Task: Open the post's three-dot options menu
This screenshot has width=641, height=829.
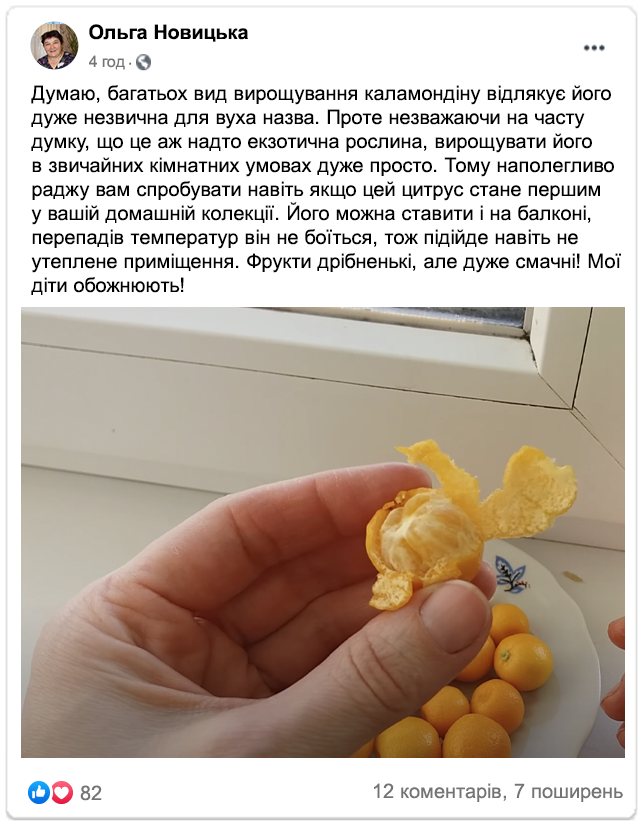Action: tap(597, 47)
